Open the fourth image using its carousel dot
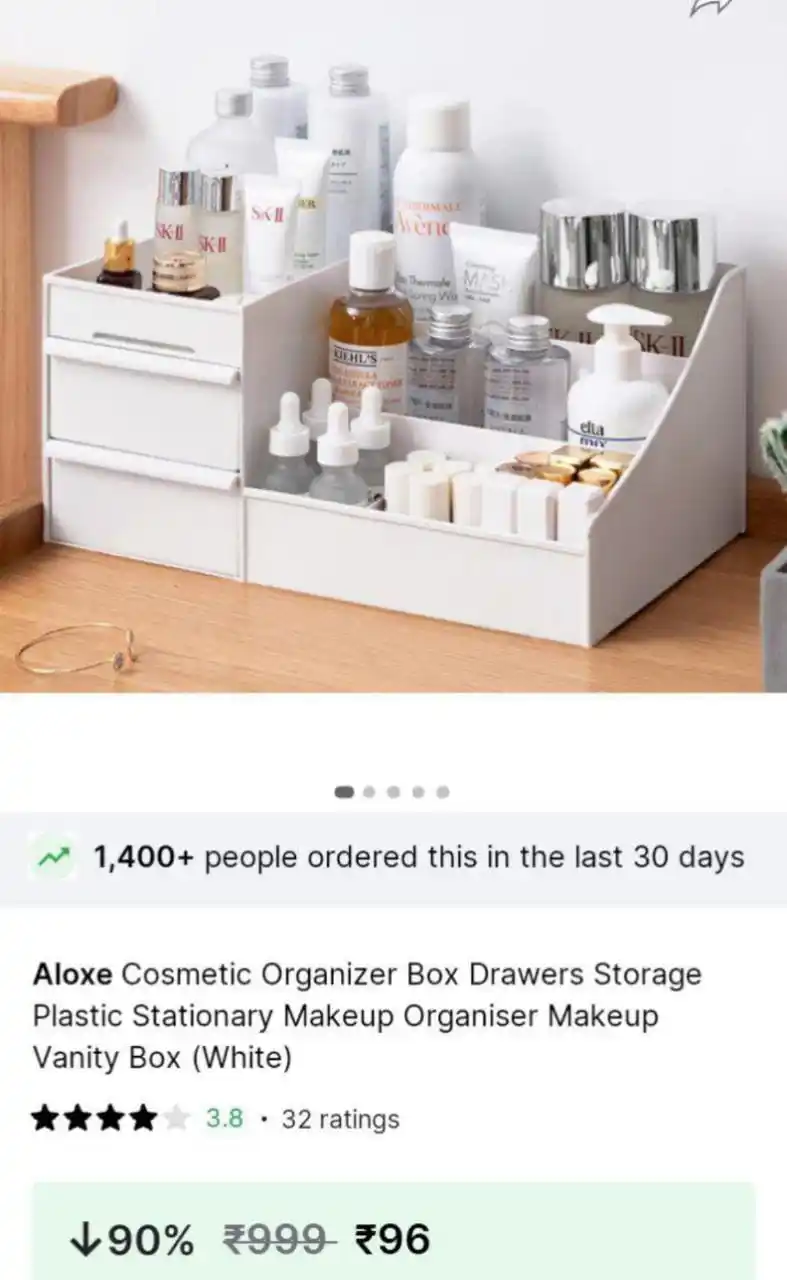Viewport: 787px width, 1280px height. click(417, 790)
